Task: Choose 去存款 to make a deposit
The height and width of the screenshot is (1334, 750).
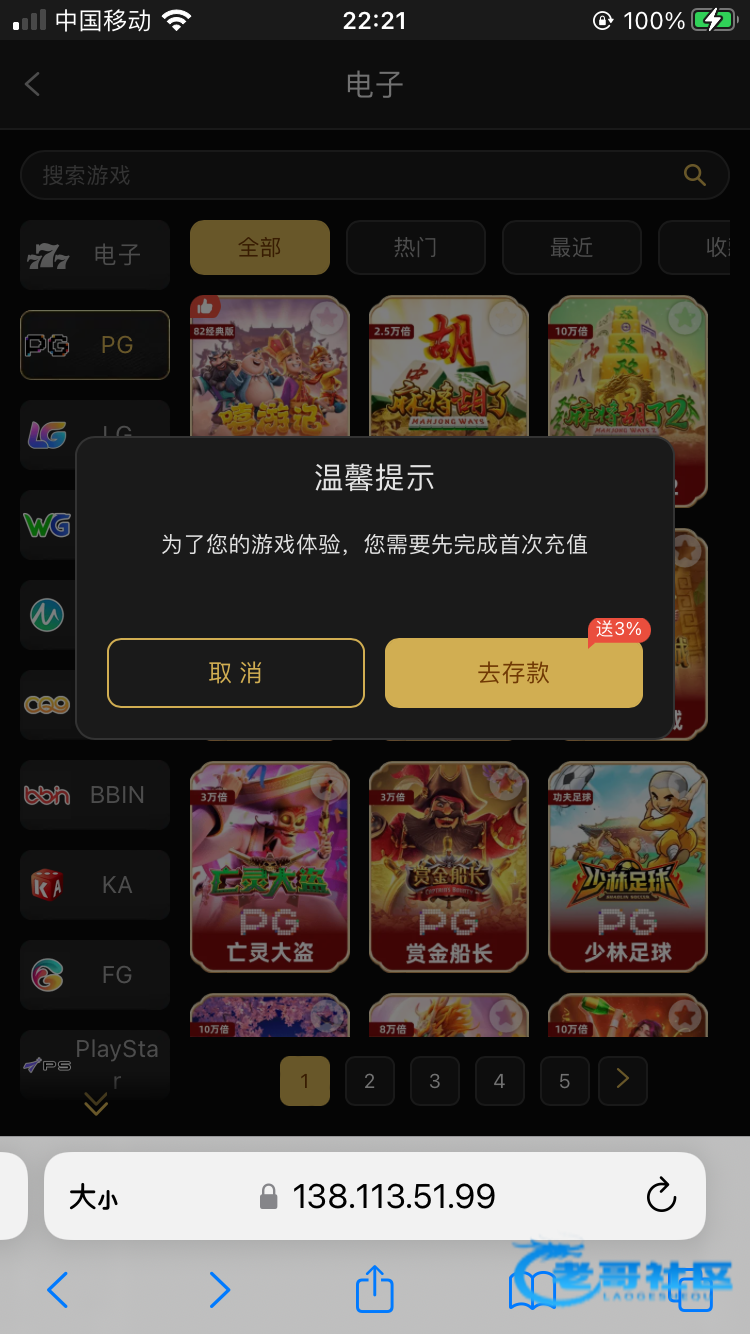Action: (x=513, y=673)
